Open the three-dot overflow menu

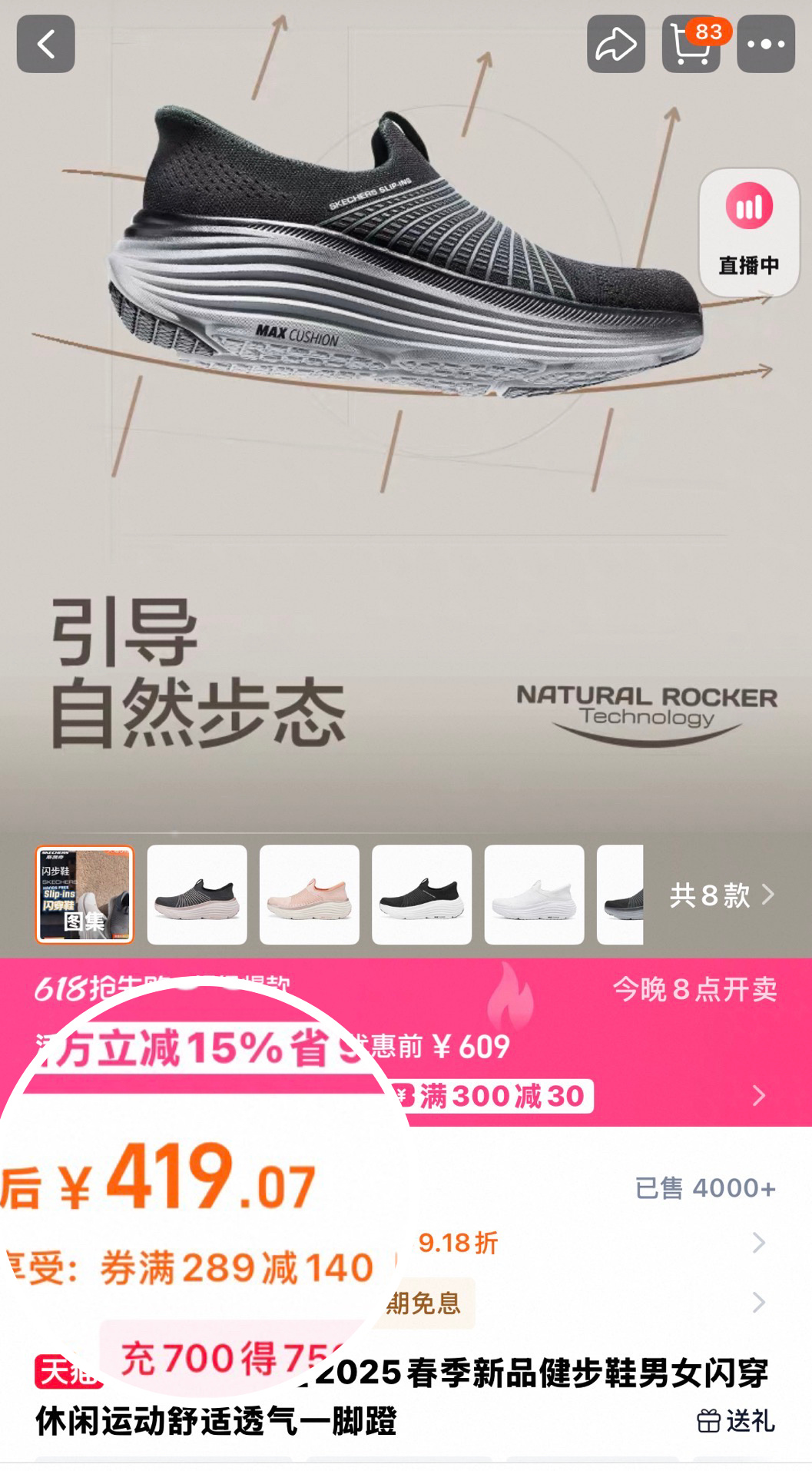click(x=766, y=44)
